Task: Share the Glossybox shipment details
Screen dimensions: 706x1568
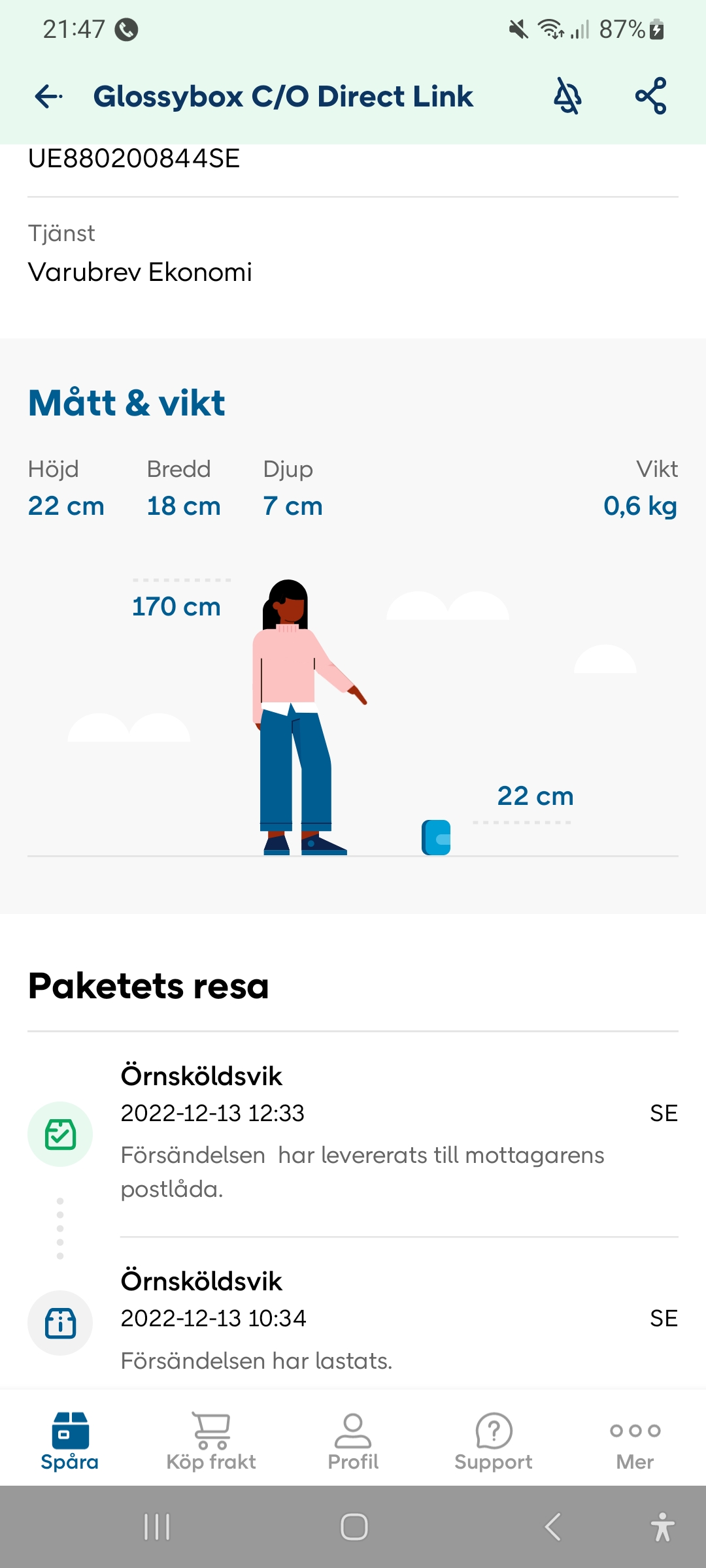Action: point(651,97)
